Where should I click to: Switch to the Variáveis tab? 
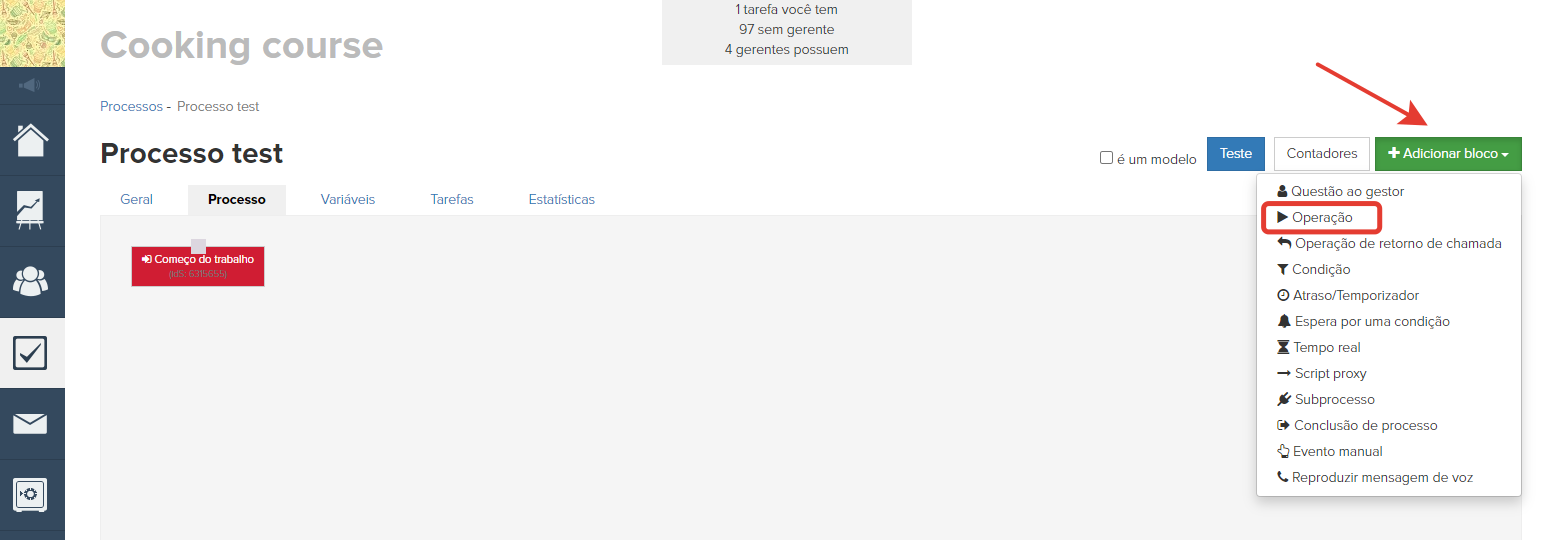(347, 199)
